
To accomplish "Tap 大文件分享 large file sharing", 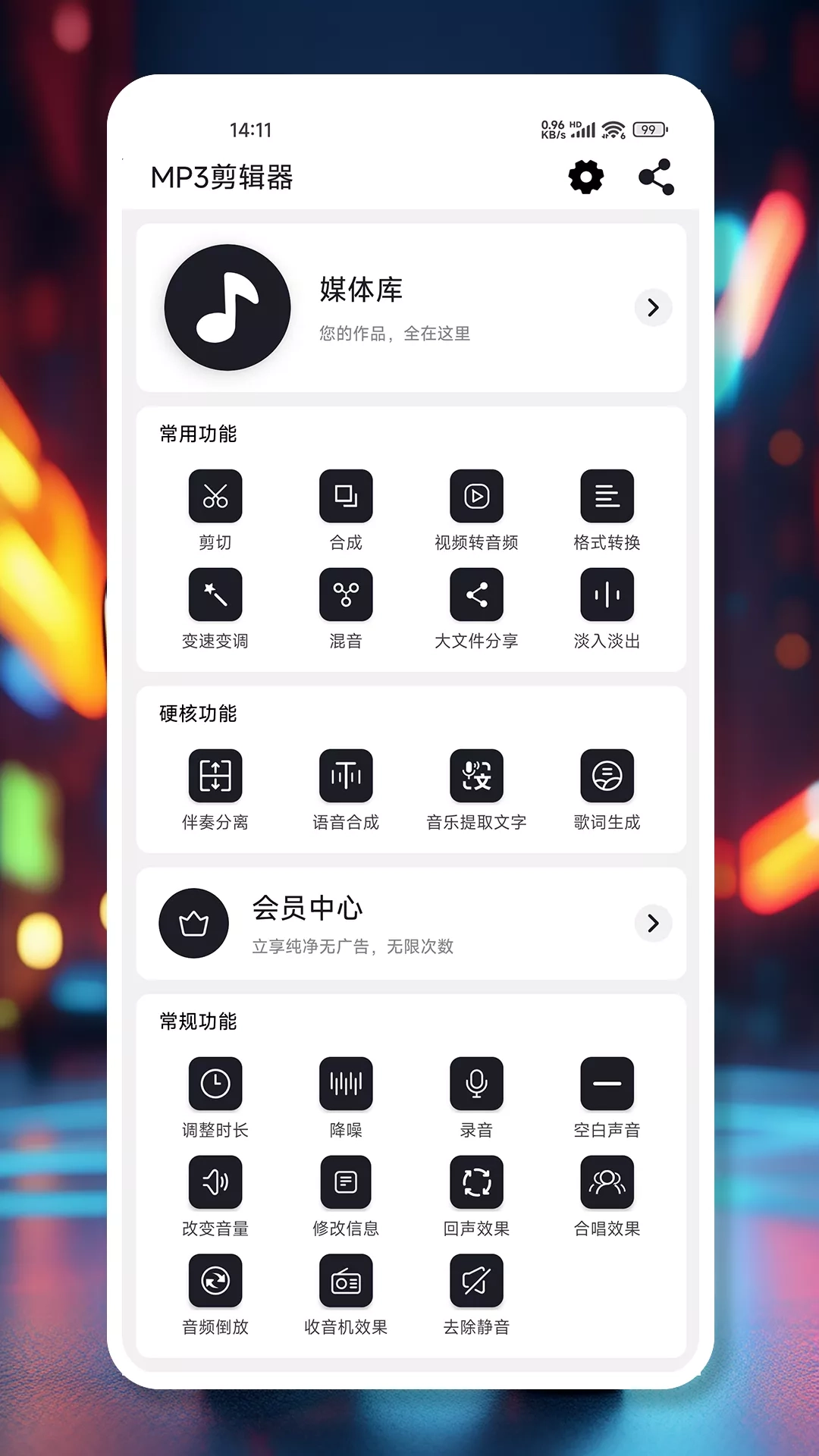I will 476,595.
